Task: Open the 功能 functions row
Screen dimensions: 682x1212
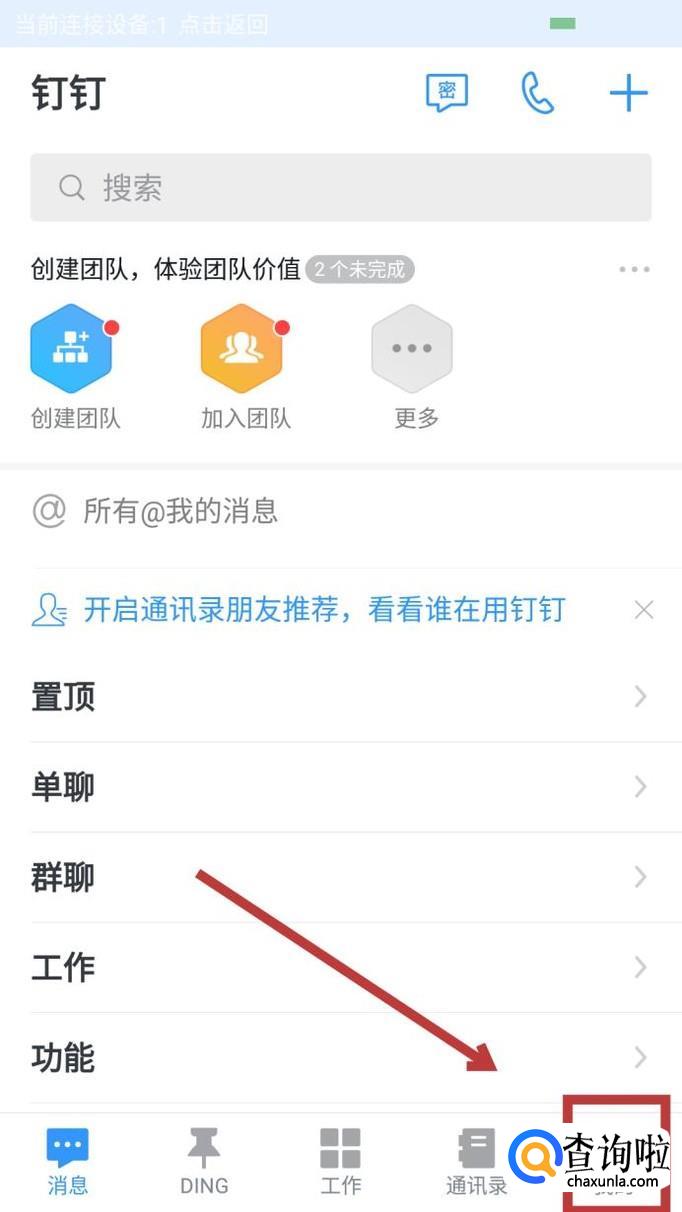Action: pyautogui.click(x=340, y=1057)
